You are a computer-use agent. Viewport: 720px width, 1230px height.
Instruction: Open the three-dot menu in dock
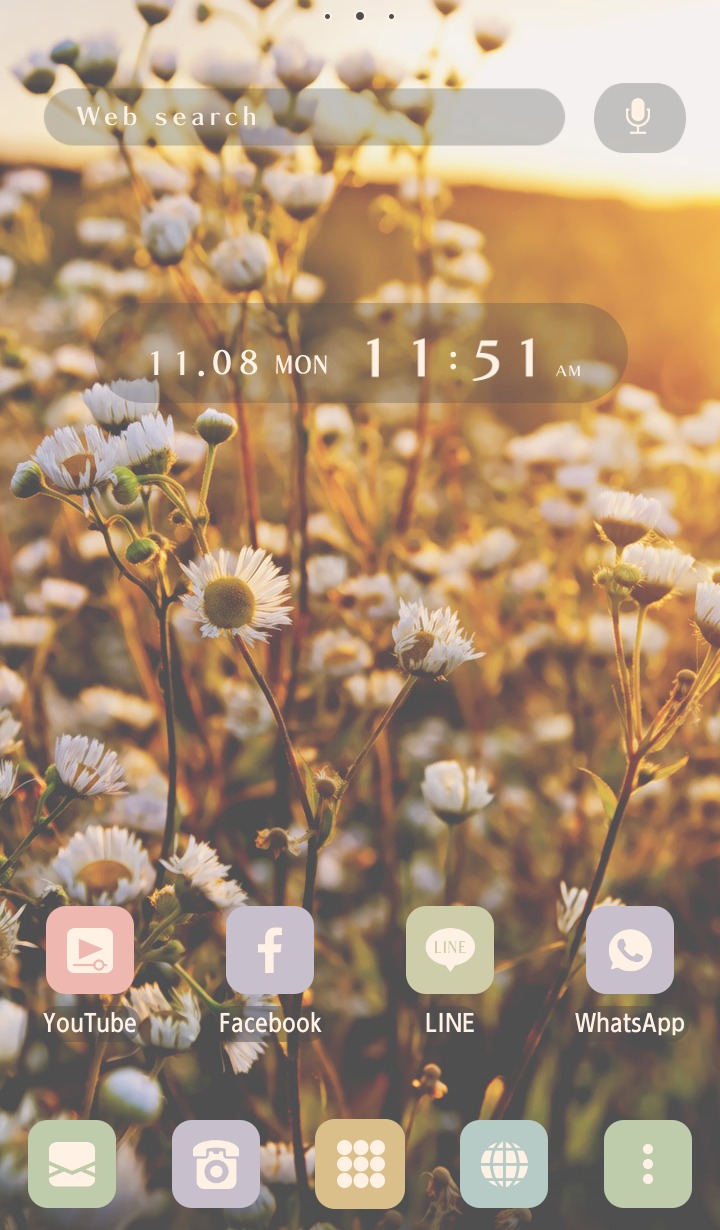tap(648, 1164)
